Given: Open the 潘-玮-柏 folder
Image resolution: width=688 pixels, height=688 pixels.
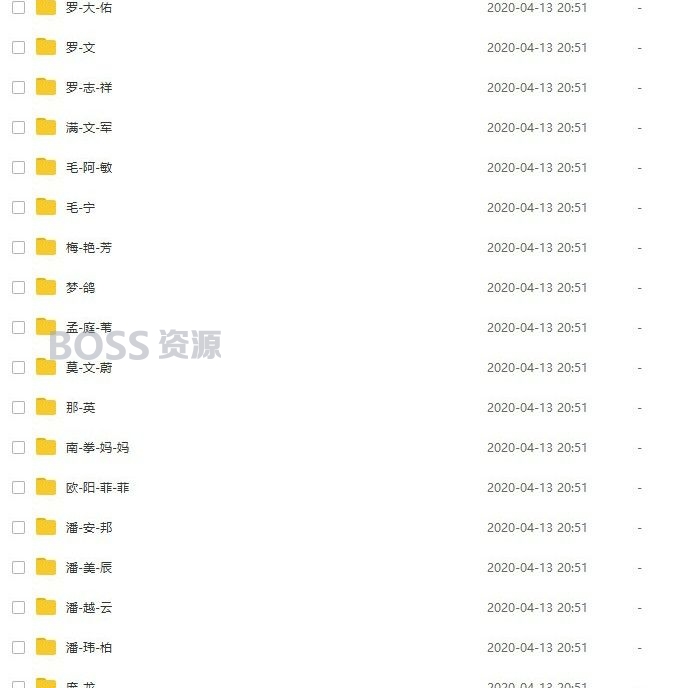Looking at the screenshot, I should (x=88, y=648).
